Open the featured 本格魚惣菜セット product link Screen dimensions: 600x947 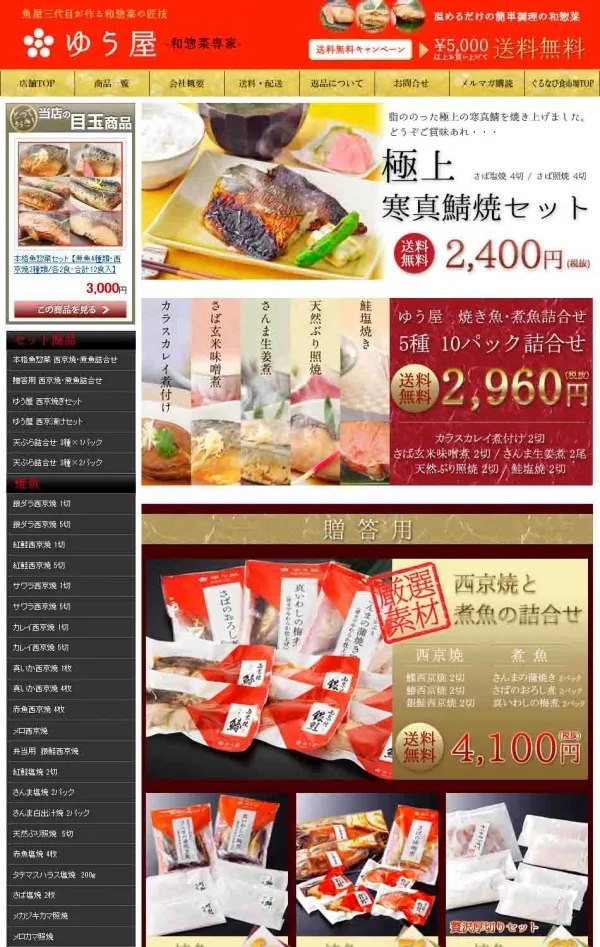tap(69, 263)
